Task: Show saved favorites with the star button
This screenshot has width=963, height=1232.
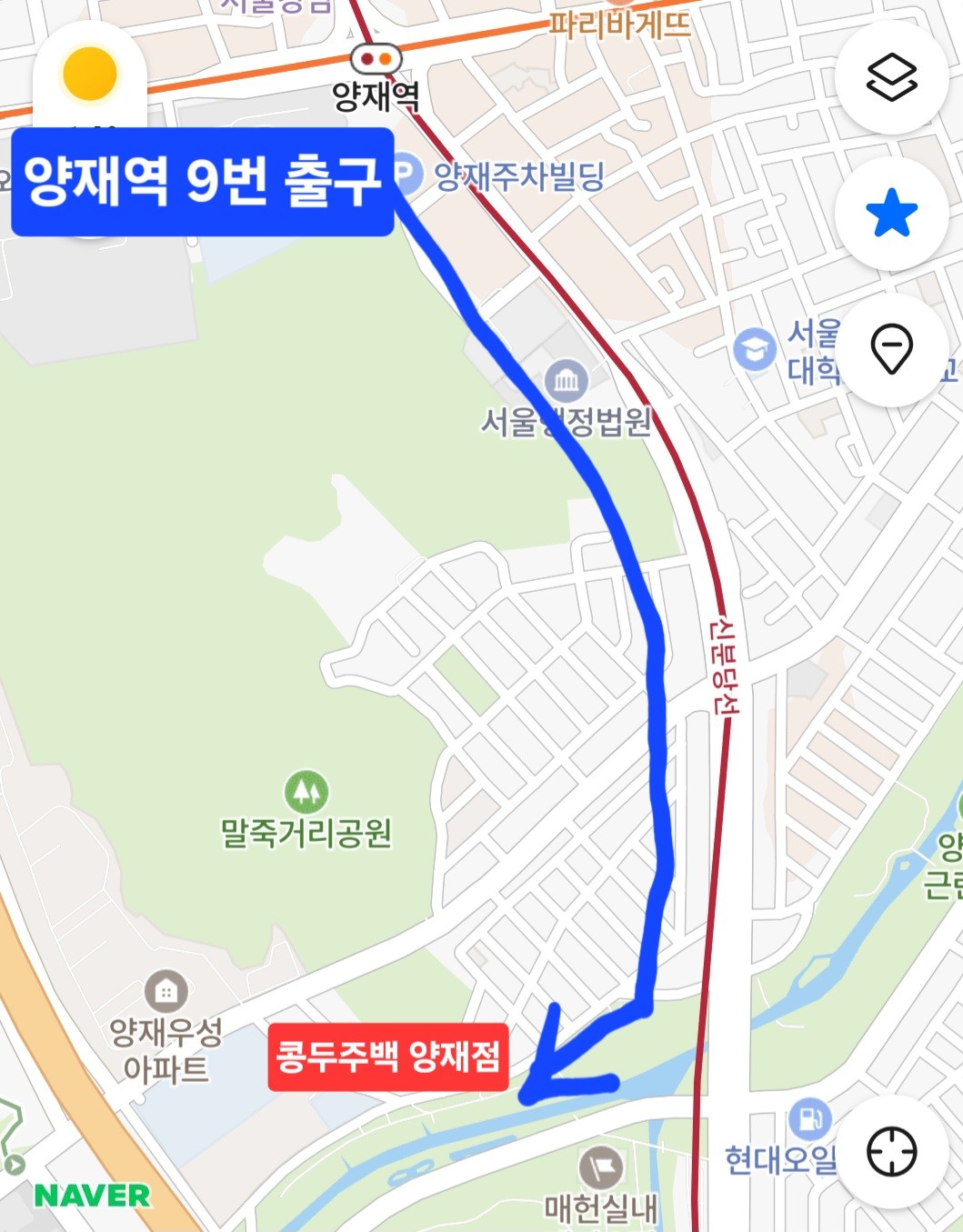Action: point(891,214)
